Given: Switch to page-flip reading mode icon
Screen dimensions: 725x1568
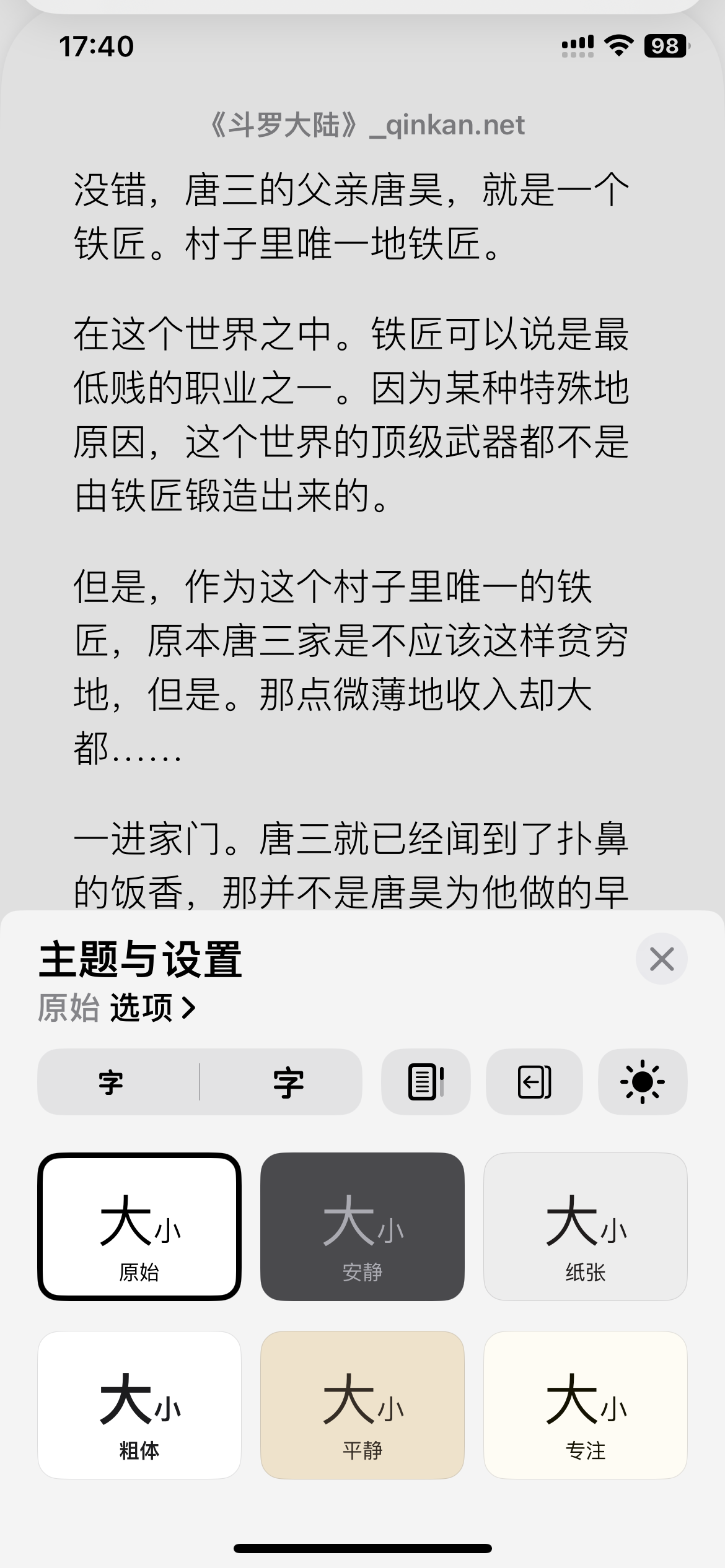Looking at the screenshot, I should [534, 1082].
